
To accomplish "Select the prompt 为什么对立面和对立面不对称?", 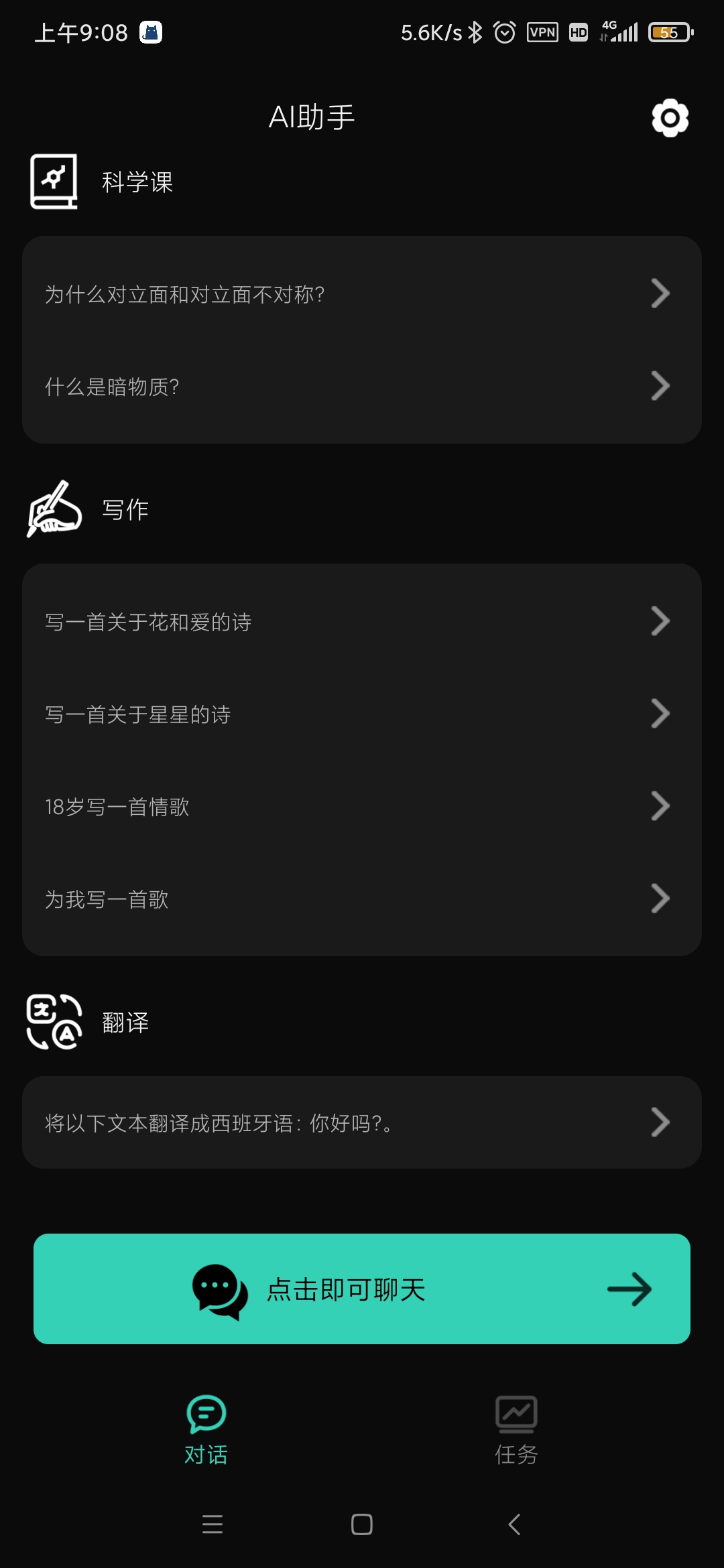I will 362,294.
